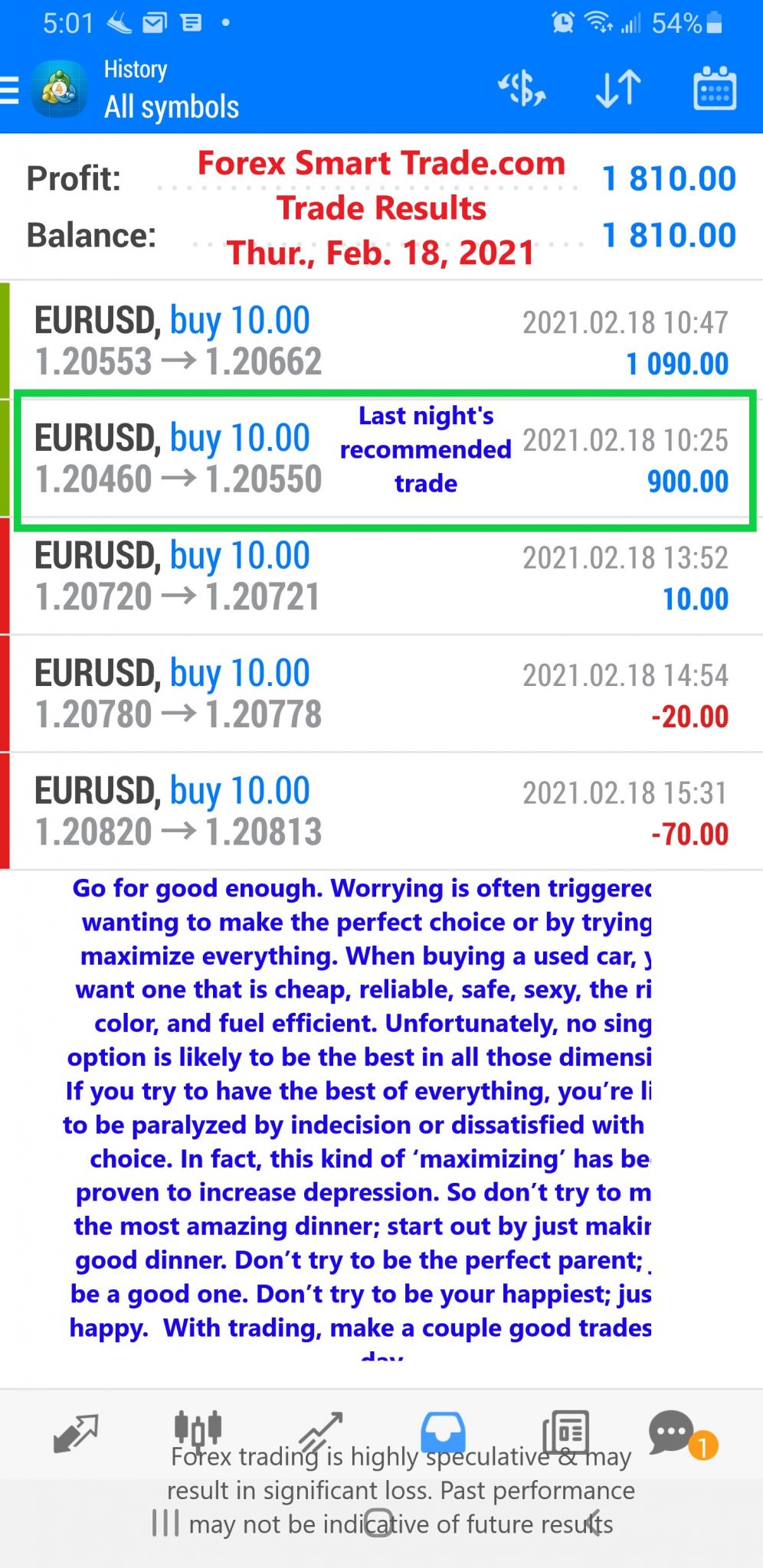
Task: Open the EURUSD trade closed at 10:47
Action: 383,341
